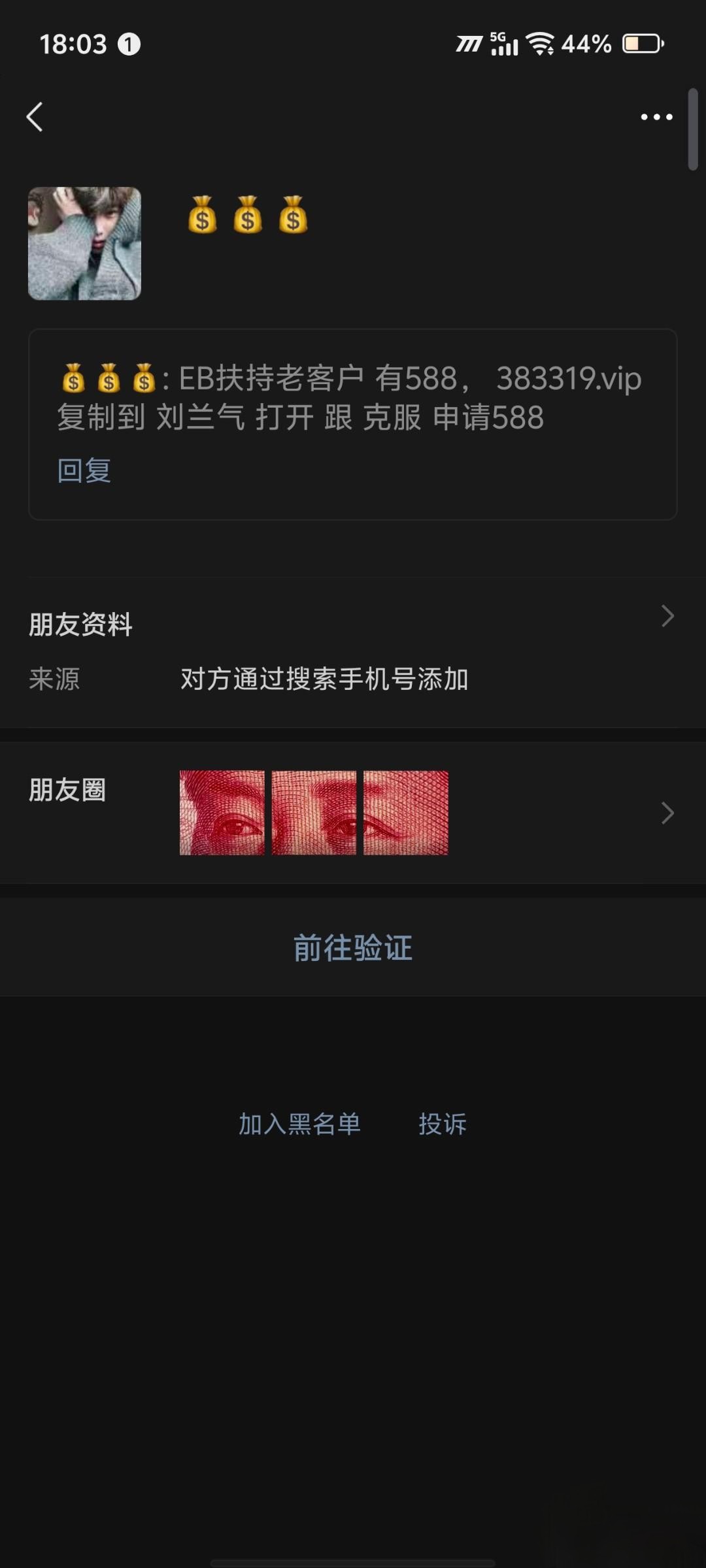
Task: Tap 投诉 to report this user
Action: 443,1124
